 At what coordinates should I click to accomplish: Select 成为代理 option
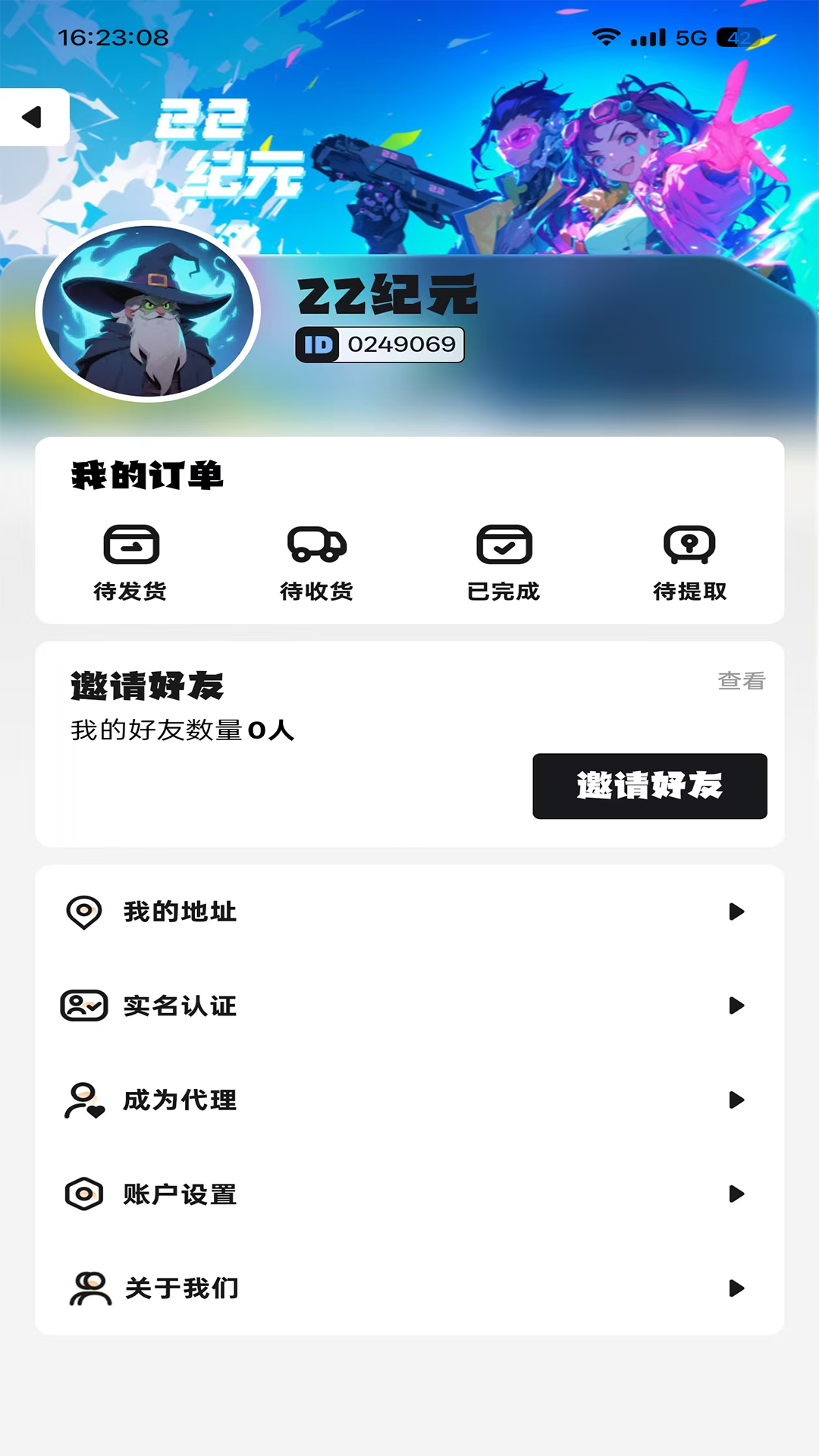click(409, 1100)
